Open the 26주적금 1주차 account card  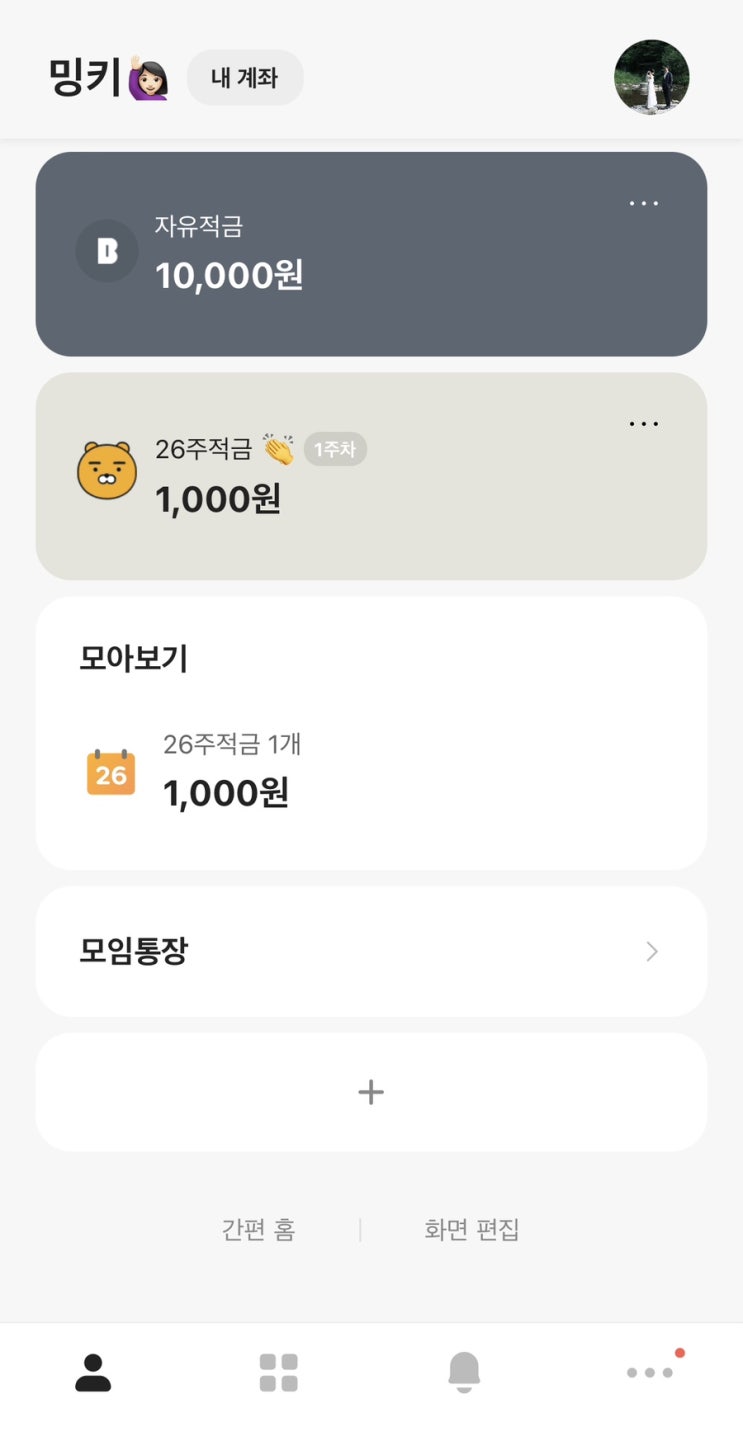pos(371,476)
